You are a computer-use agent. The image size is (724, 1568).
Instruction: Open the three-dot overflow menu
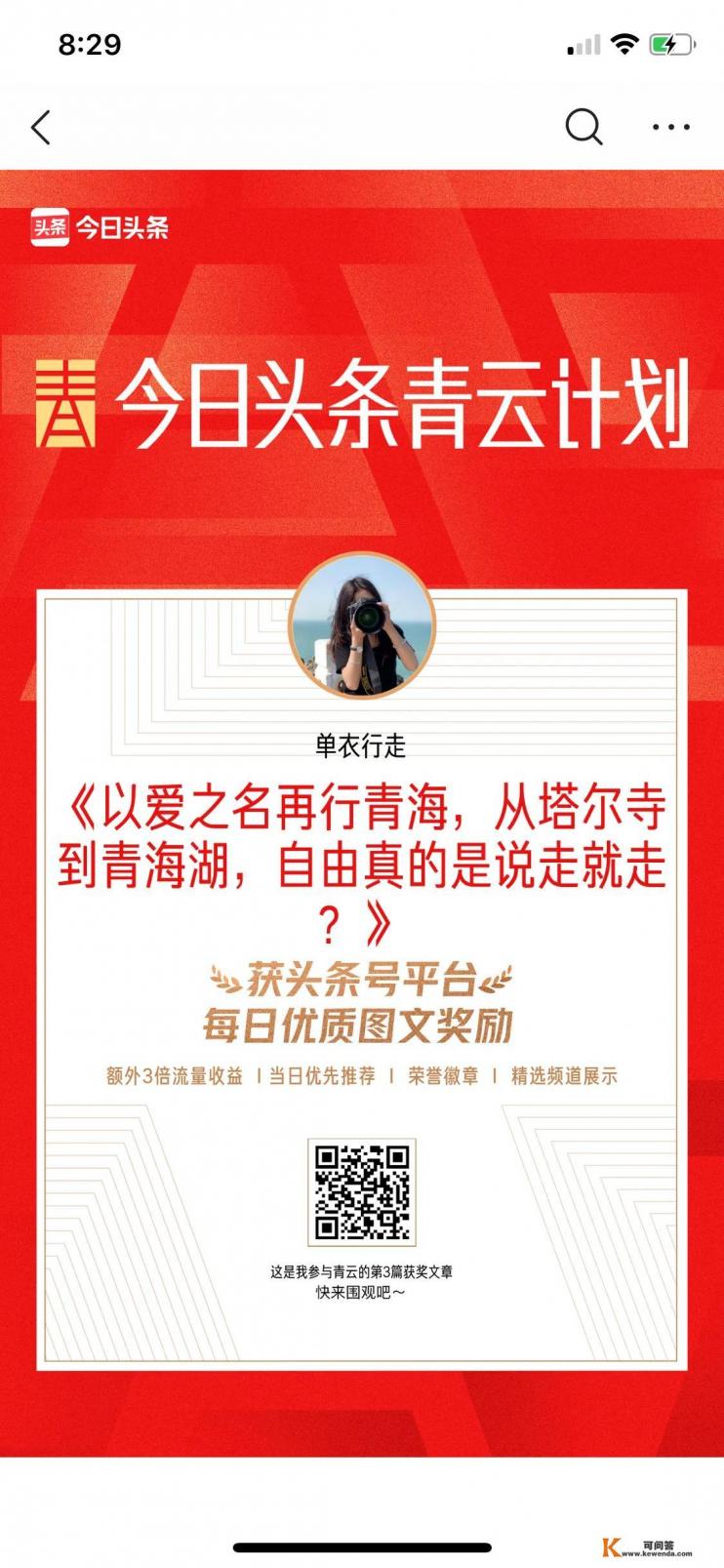click(x=671, y=128)
